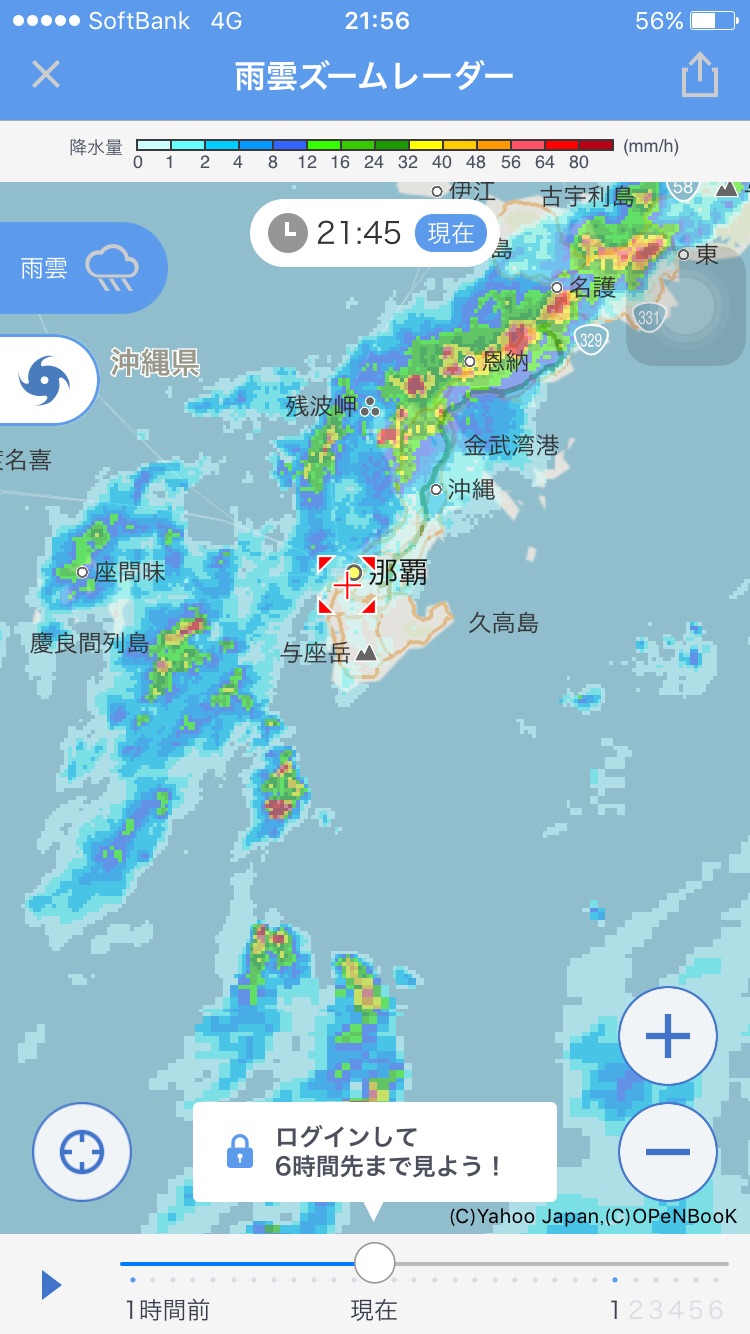This screenshot has height=1334, width=750.
Task: Close the rain radar screen
Action: pyautogui.click(x=46, y=75)
